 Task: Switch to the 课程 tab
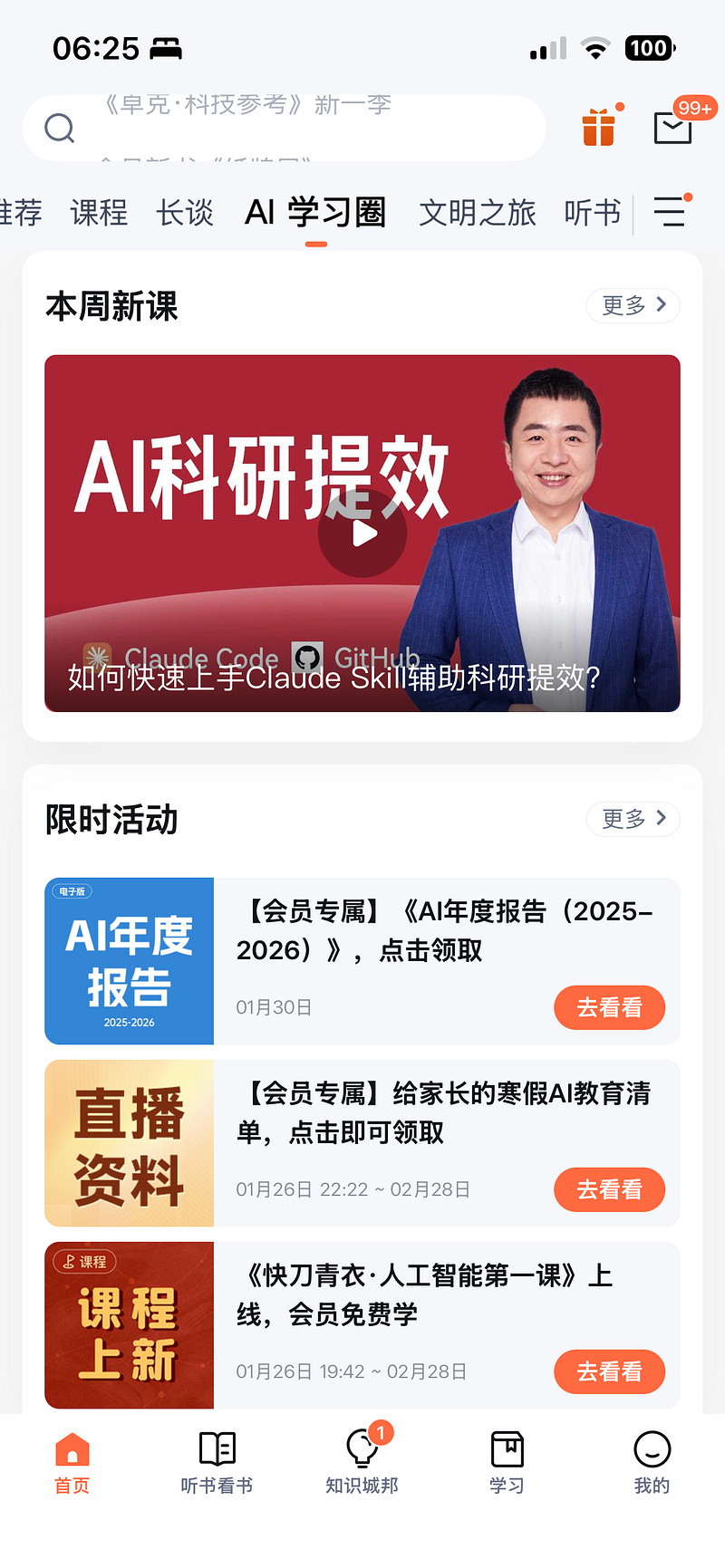pyautogui.click(x=99, y=213)
